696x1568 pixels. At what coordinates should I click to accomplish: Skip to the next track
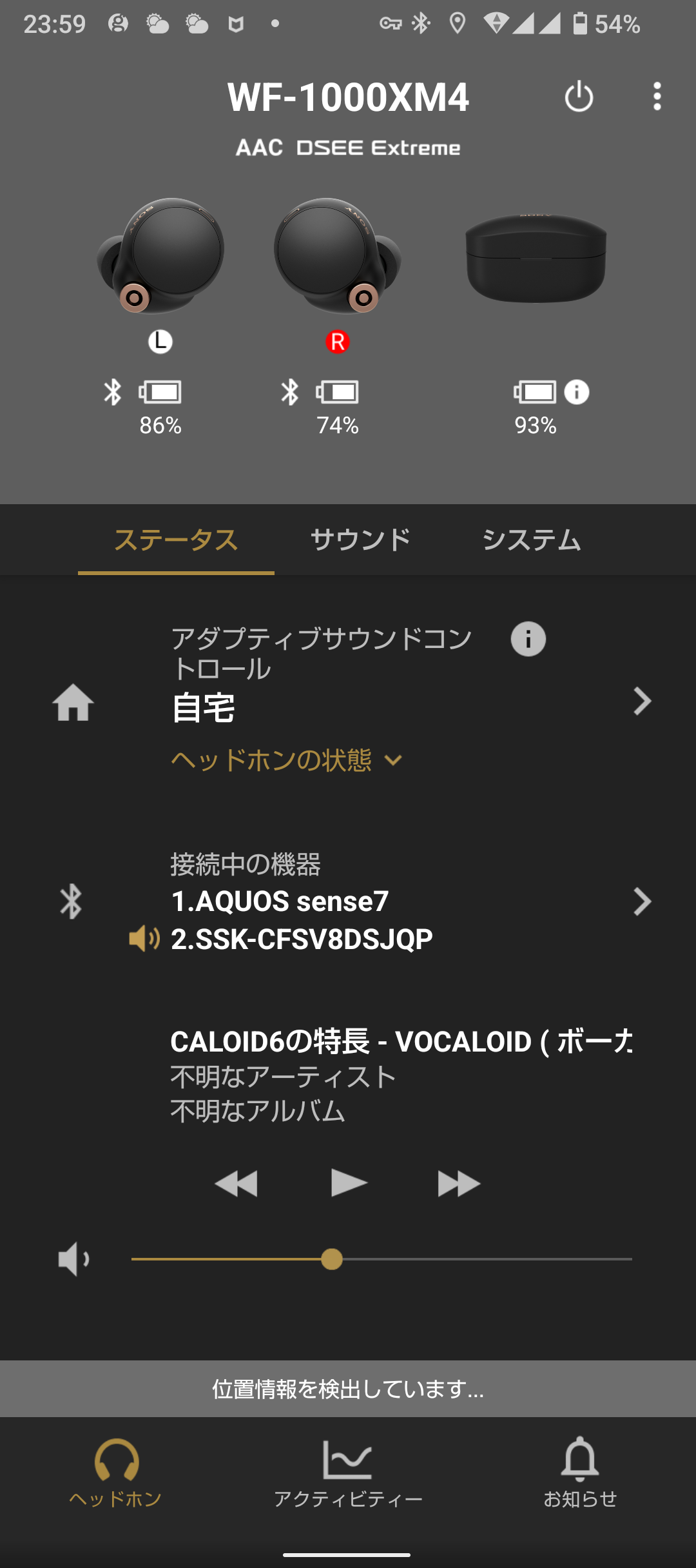[x=459, y=1184]
